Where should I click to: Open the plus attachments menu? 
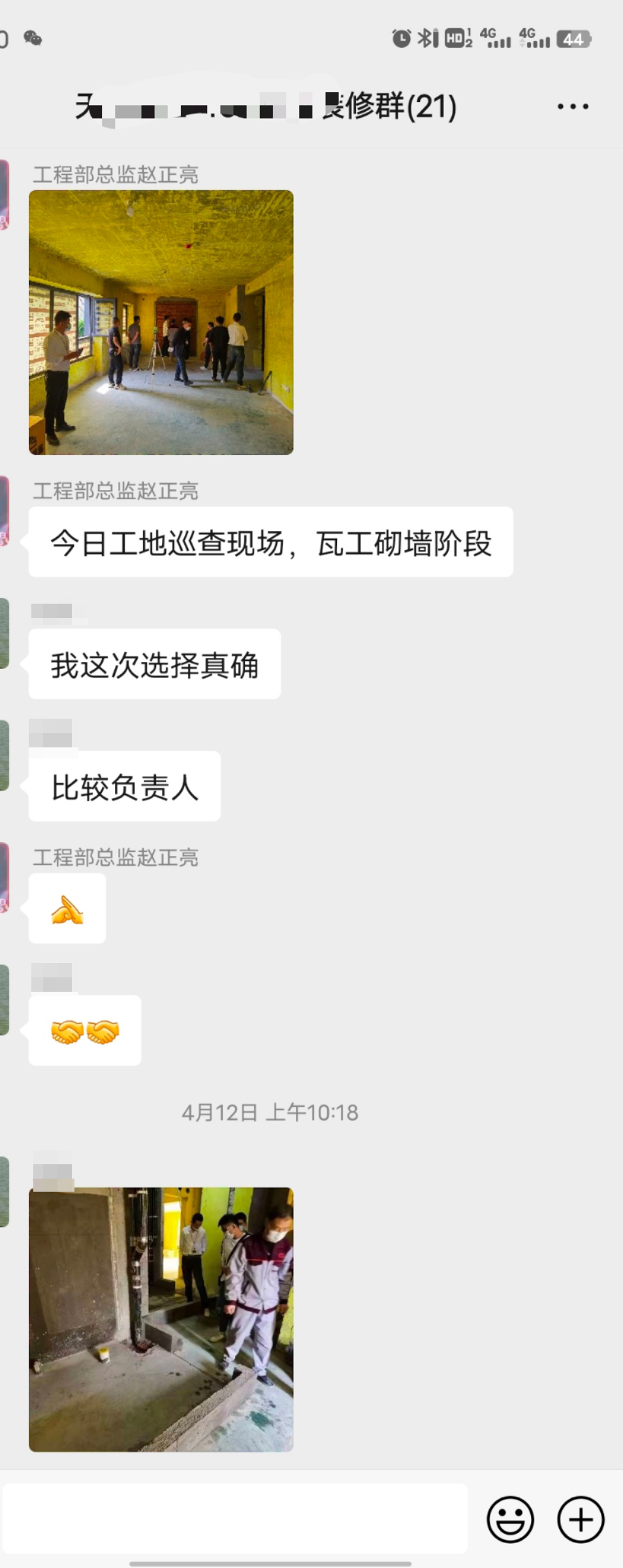point(581,1519)
